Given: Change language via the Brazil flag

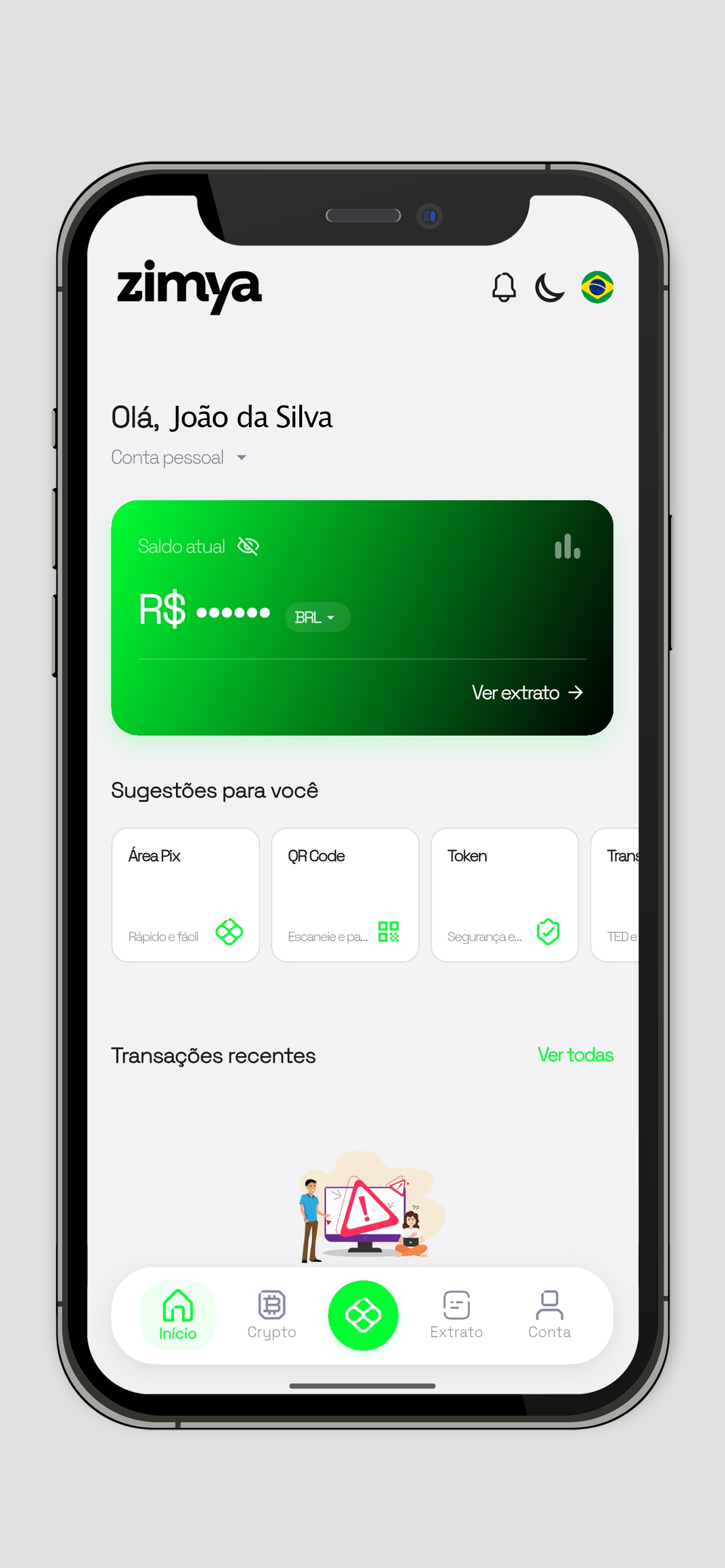Looking at the screenshot, I should tap(597, 287).
